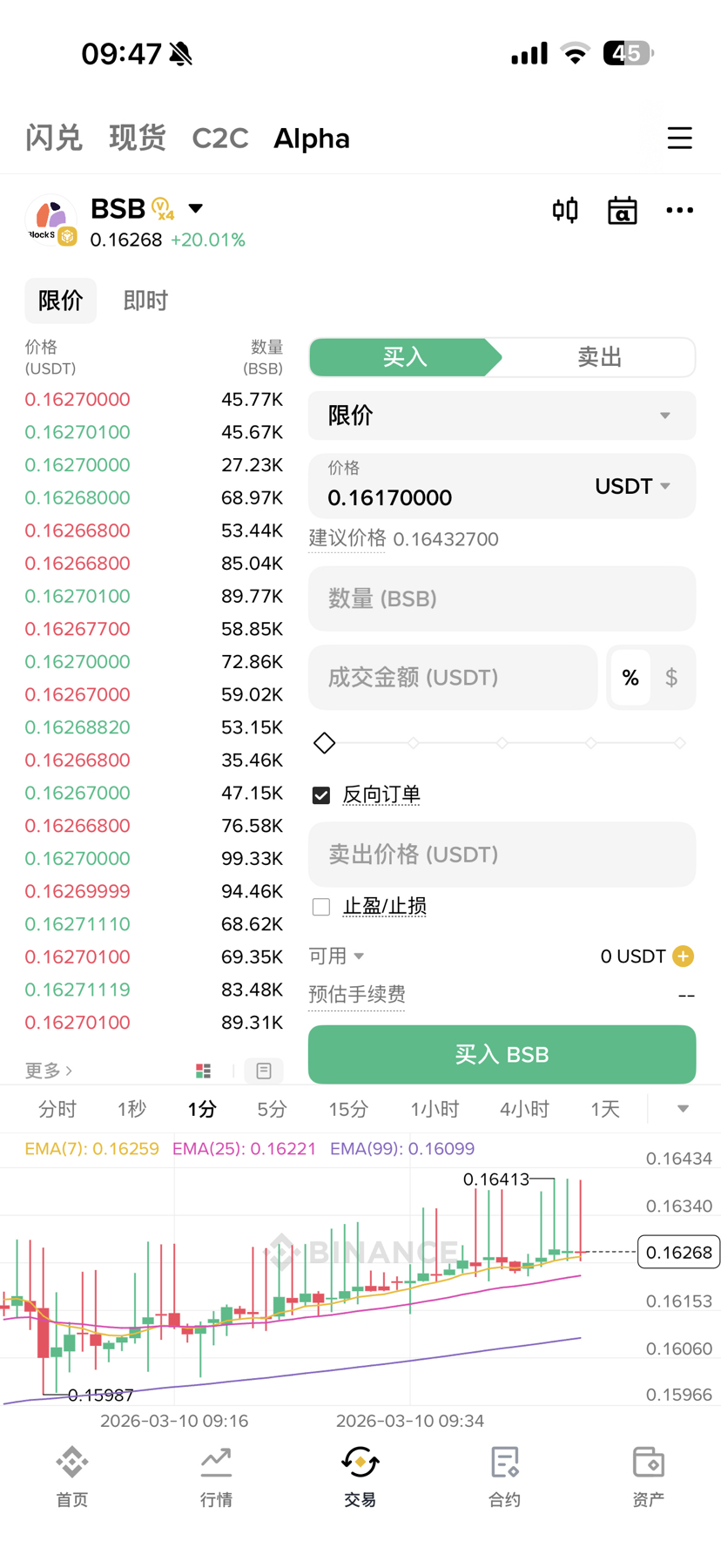
Task: Open the hamburger menu
Action: tap(679, 139)
